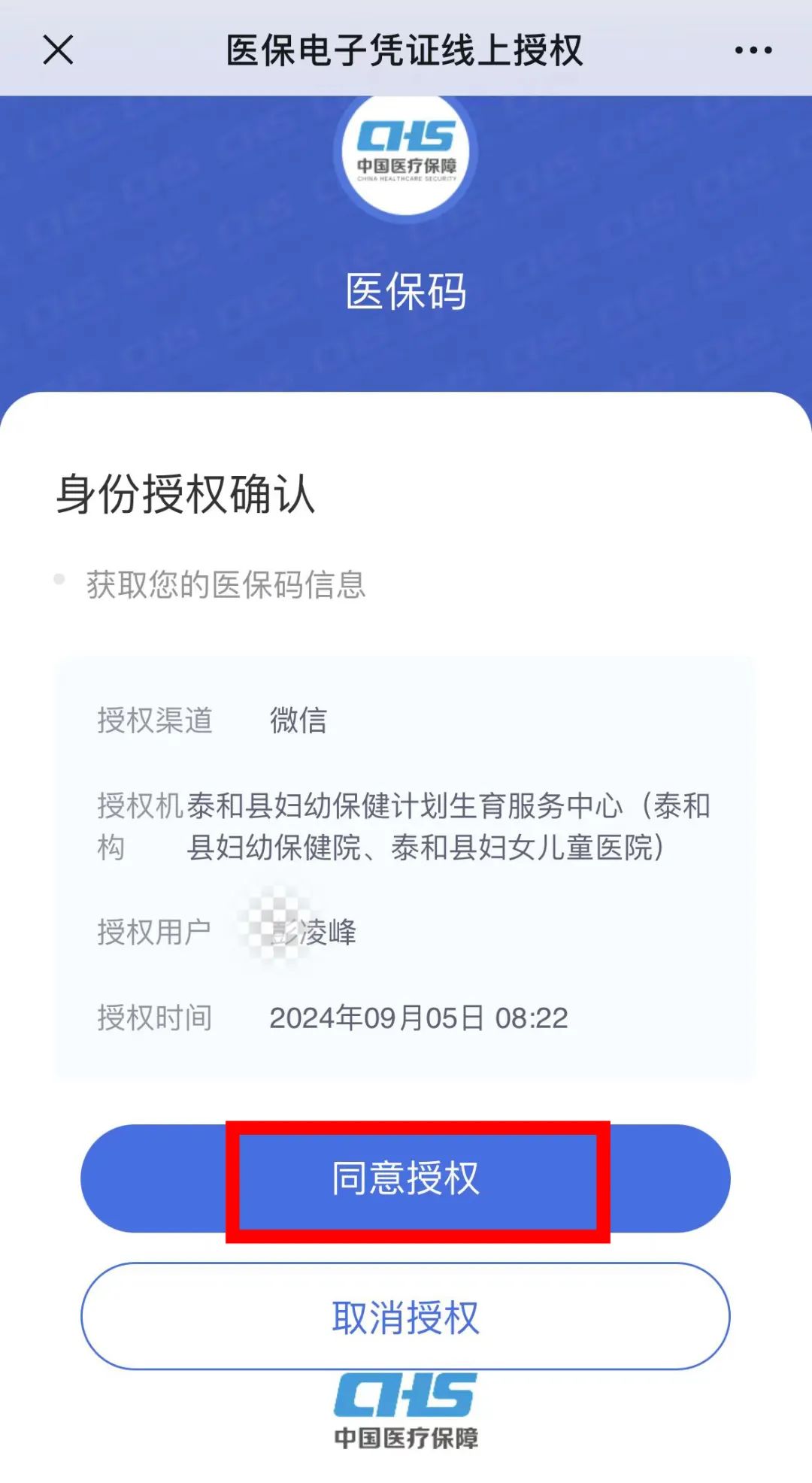Open the three-dot overflow menu
Screen dimensions: 812x1483
753,50
